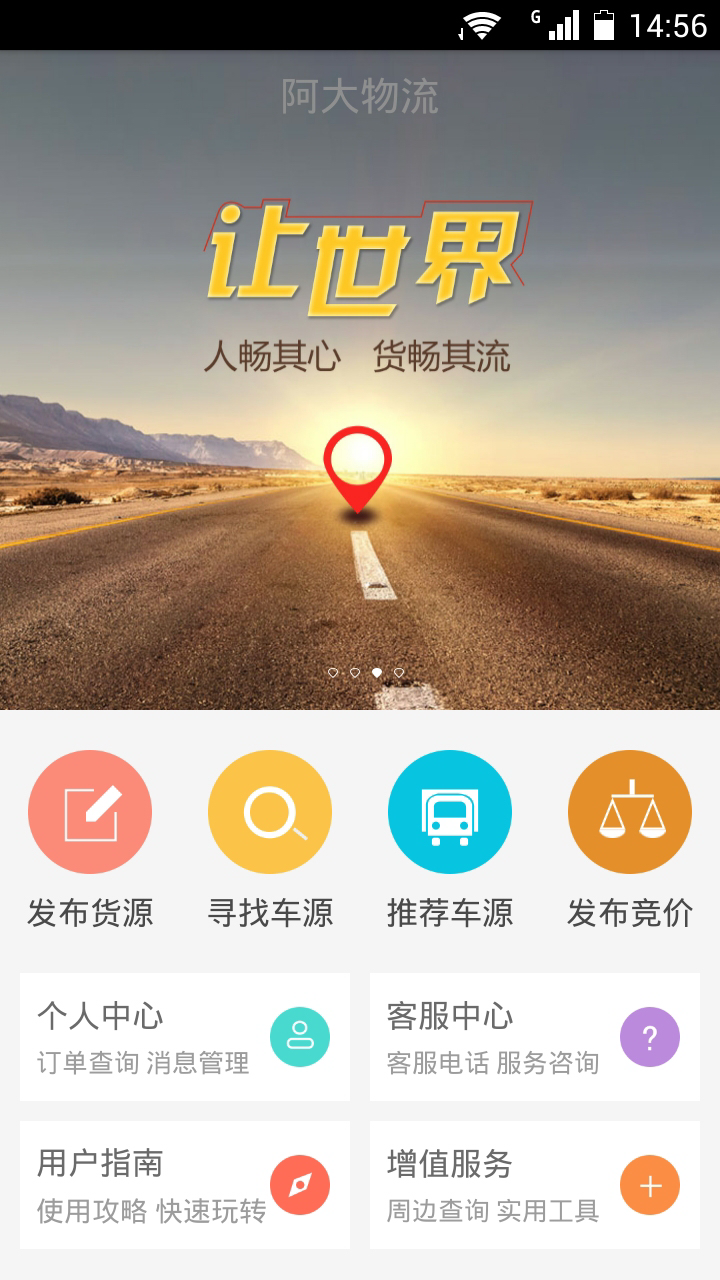Open the 个人中心 card

click(x=185, y=1037)
